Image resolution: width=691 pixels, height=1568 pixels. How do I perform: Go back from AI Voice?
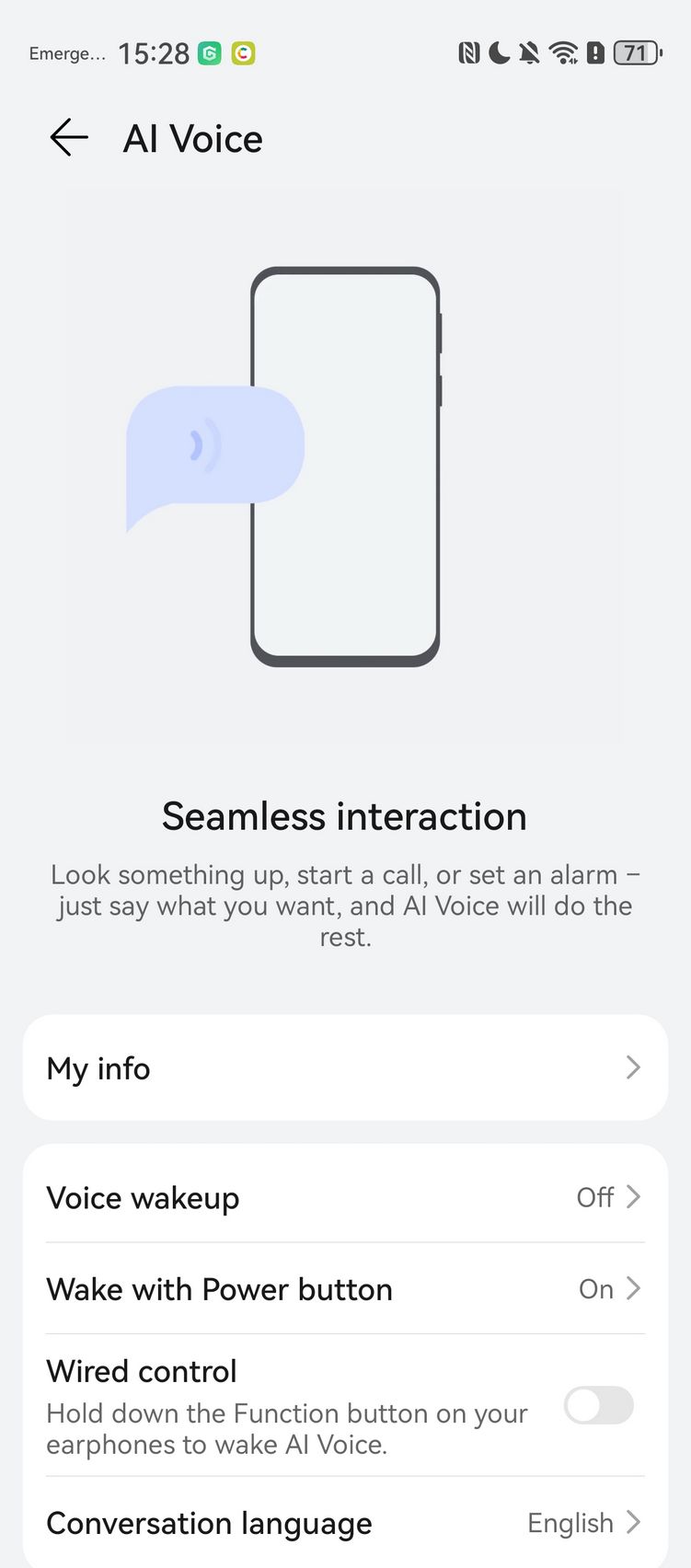click(x=69, y=138)
